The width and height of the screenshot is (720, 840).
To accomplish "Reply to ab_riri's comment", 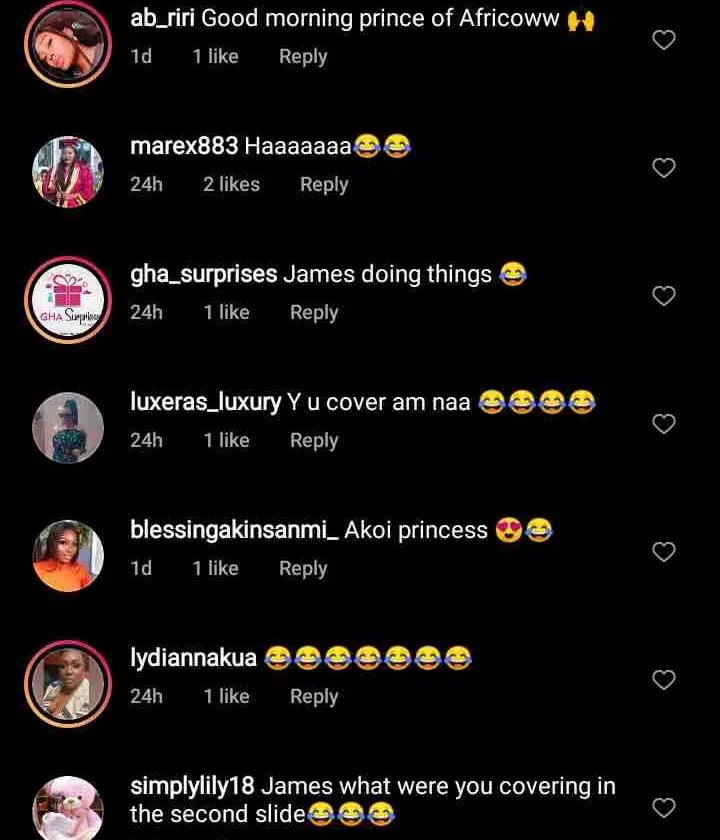I will pos(303,57).
